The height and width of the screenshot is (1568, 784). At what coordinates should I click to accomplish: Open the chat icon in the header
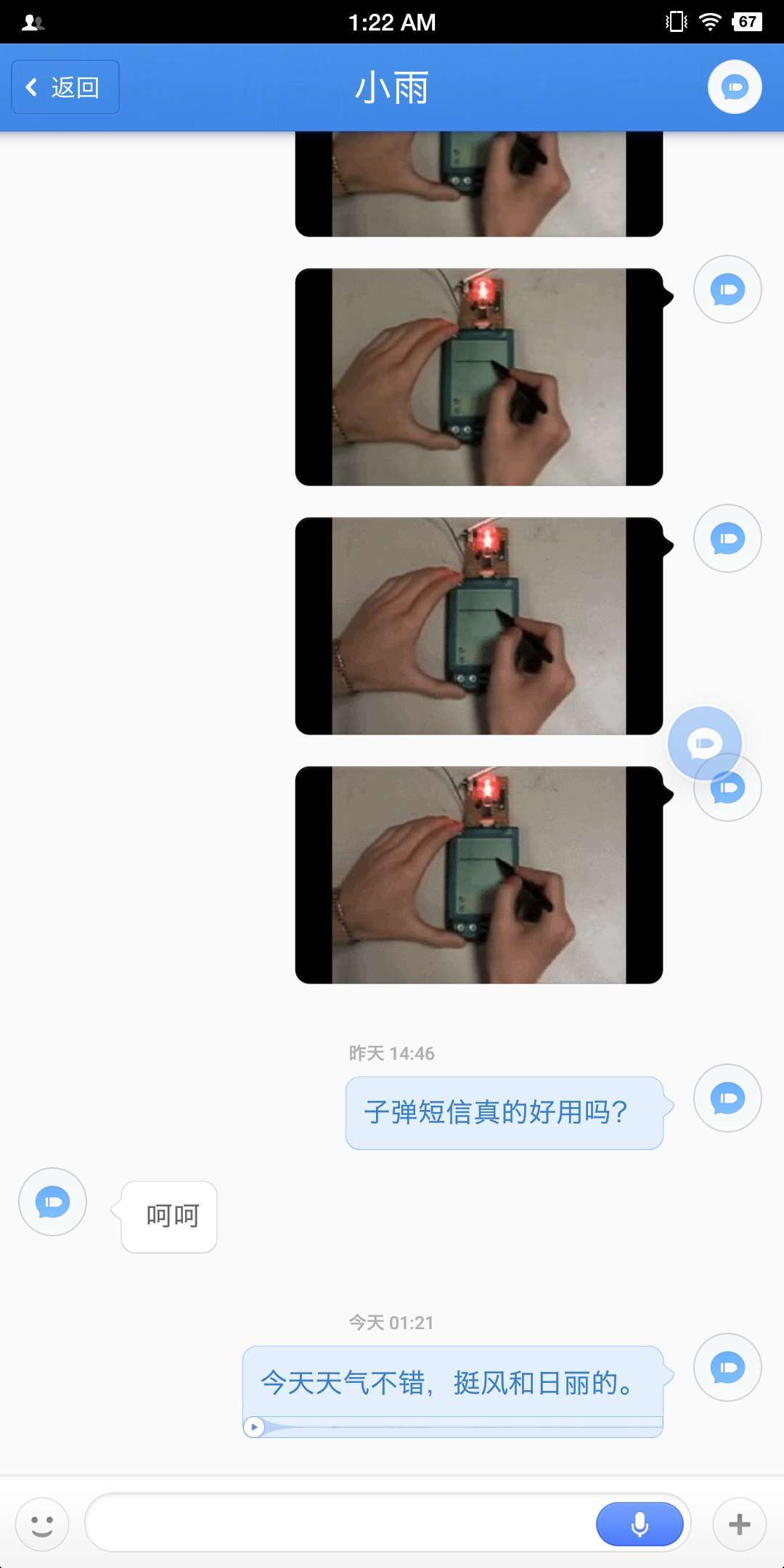735,87
